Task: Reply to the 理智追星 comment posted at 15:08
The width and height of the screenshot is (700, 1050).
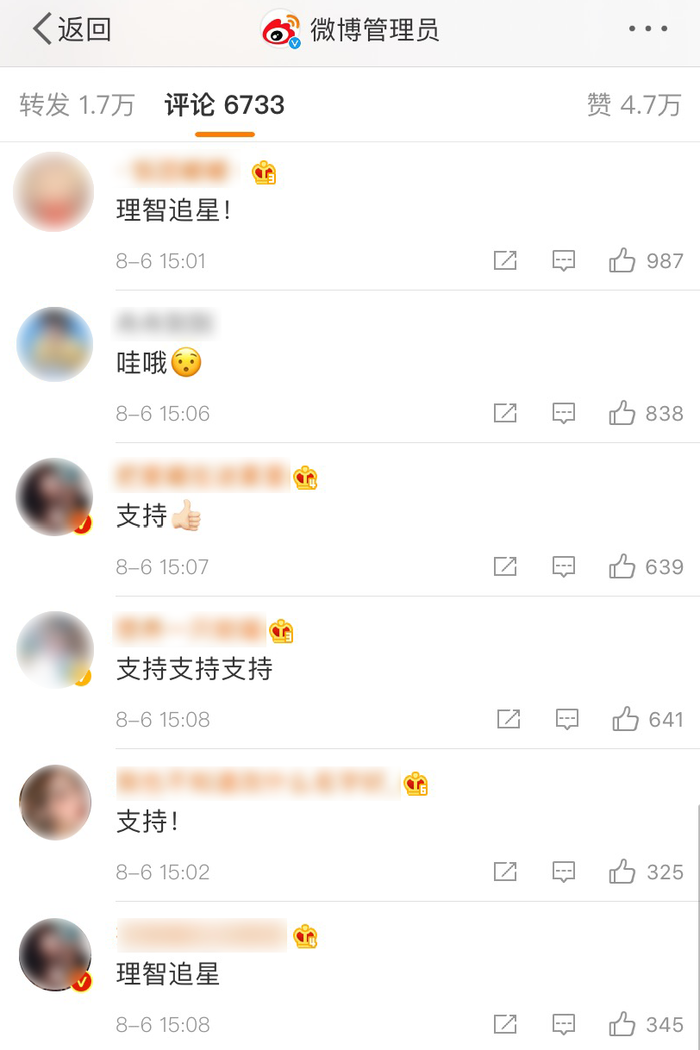Action: pyautogui.click(x=564, y=1024)
